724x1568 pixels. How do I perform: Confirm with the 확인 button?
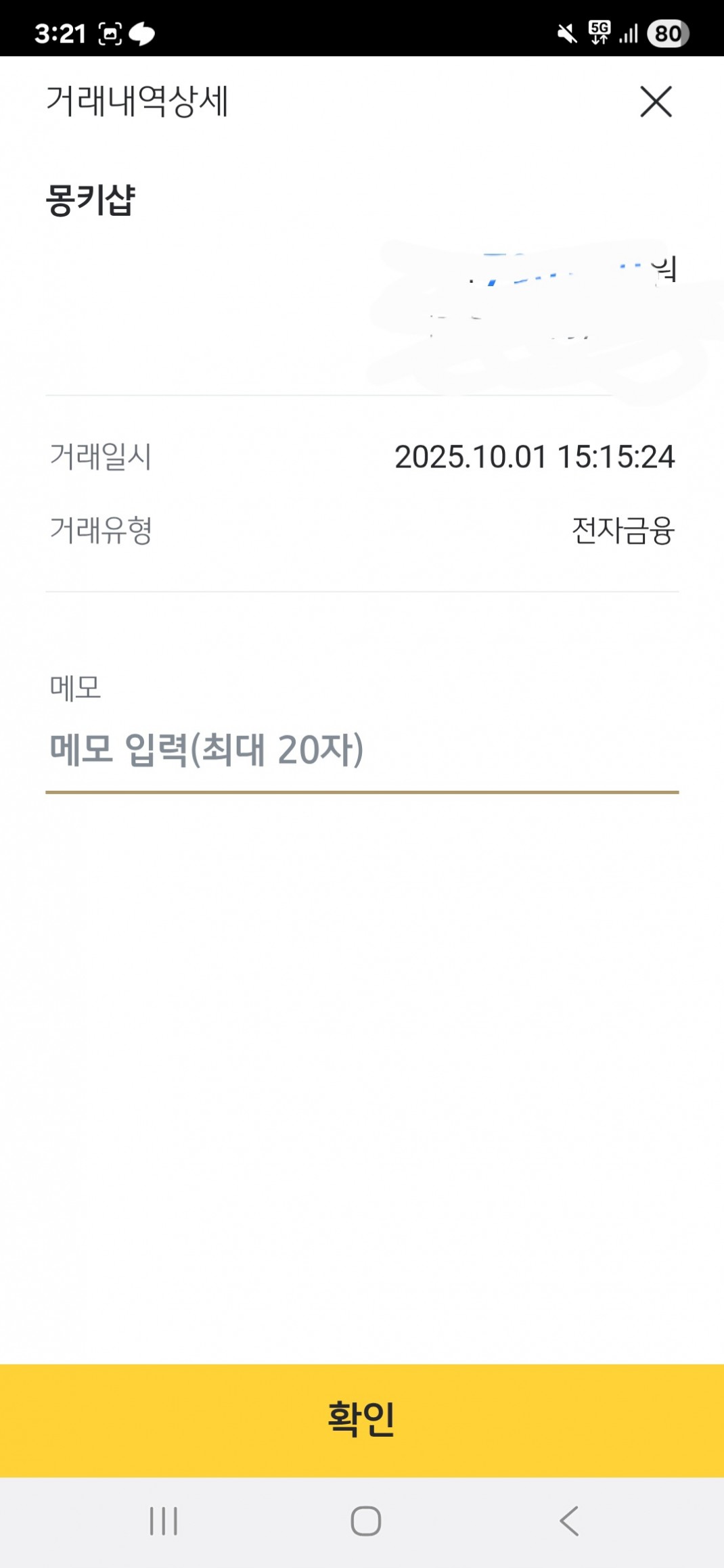coord(361,1419)
